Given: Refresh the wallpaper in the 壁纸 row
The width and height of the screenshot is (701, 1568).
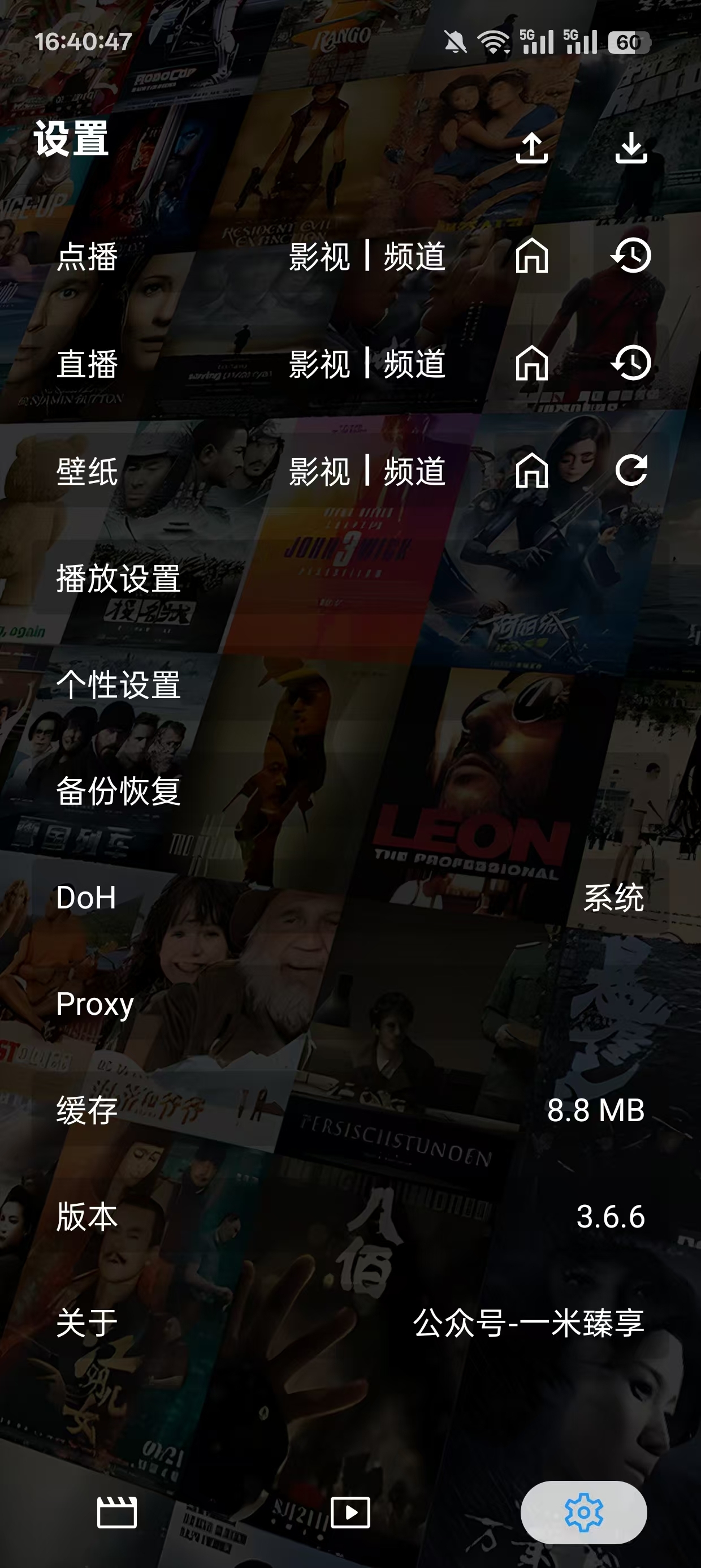Looking at the screenshot, I should click(x=631, y=471).
